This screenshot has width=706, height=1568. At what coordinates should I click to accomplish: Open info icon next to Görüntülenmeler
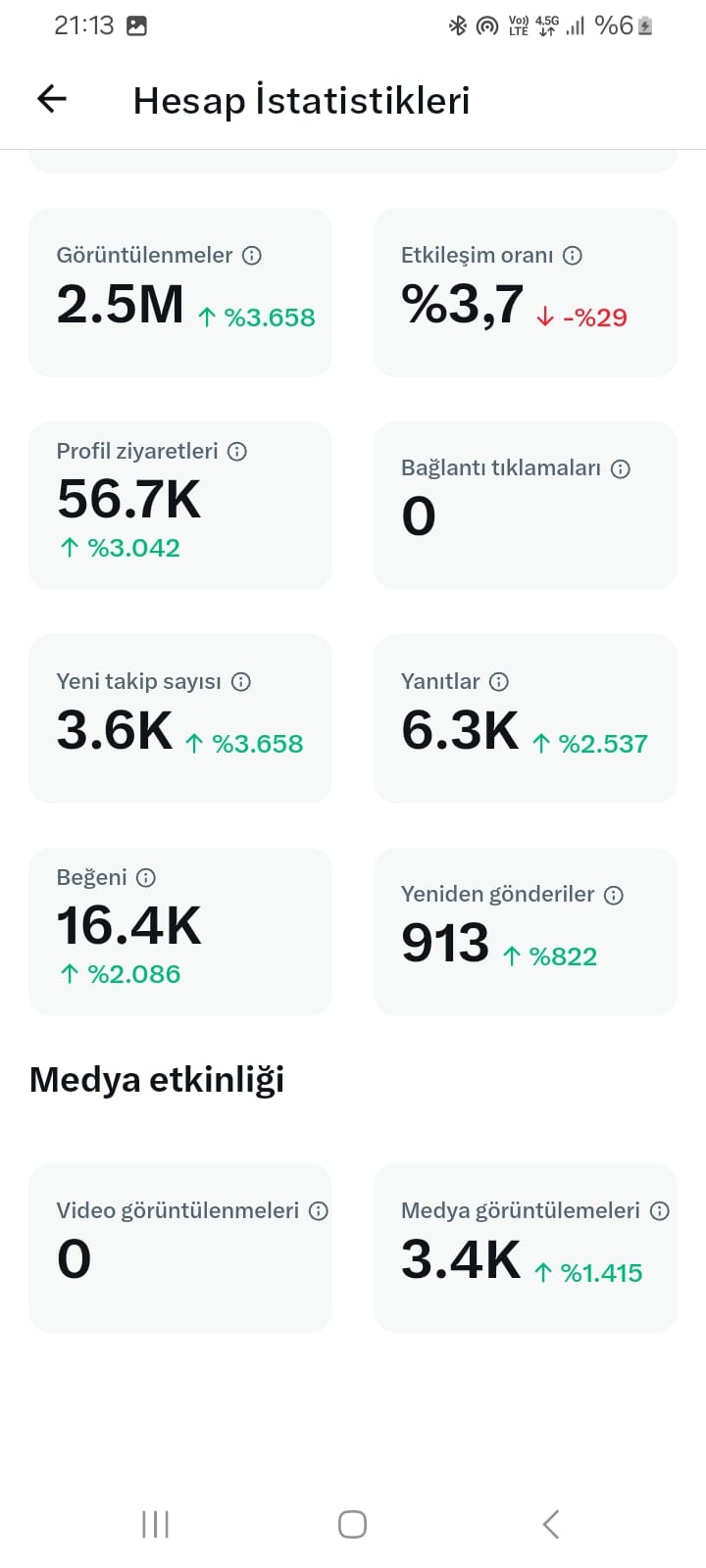coord(252,256)
